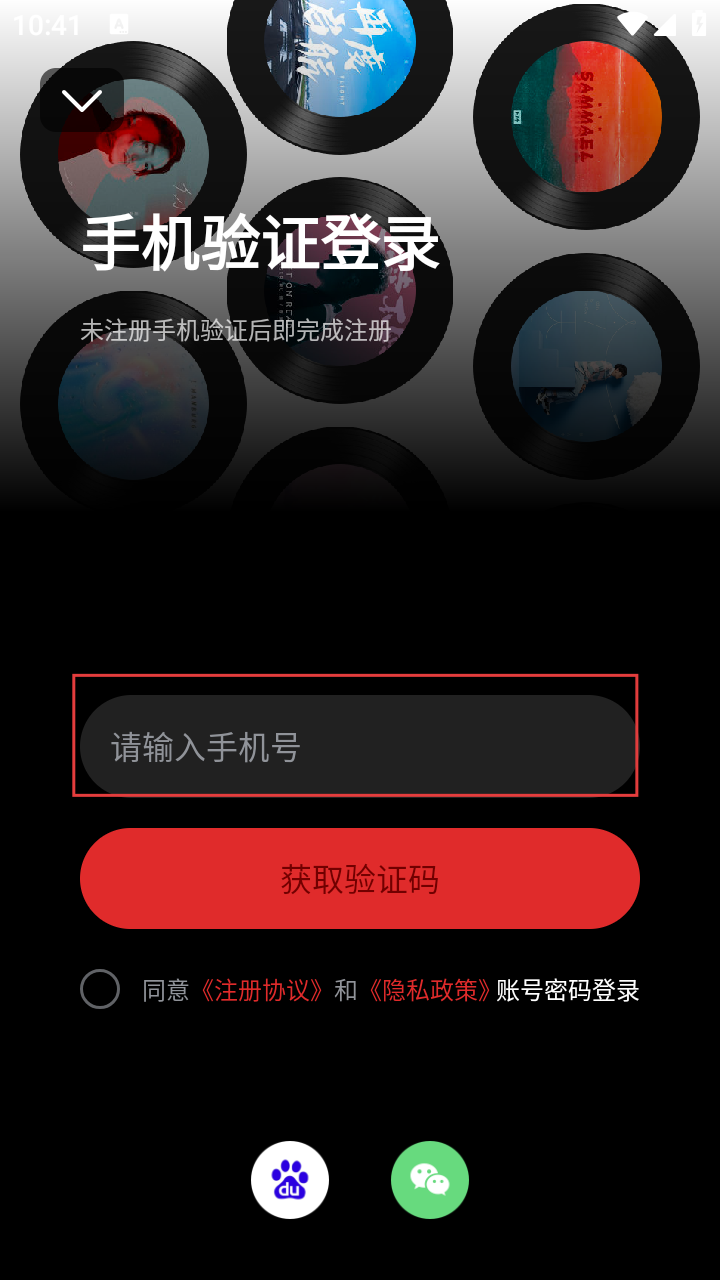Screen dimensions: 720x1280
Task: Open the 《注册协议》 link
Action: tap(261, 991)
